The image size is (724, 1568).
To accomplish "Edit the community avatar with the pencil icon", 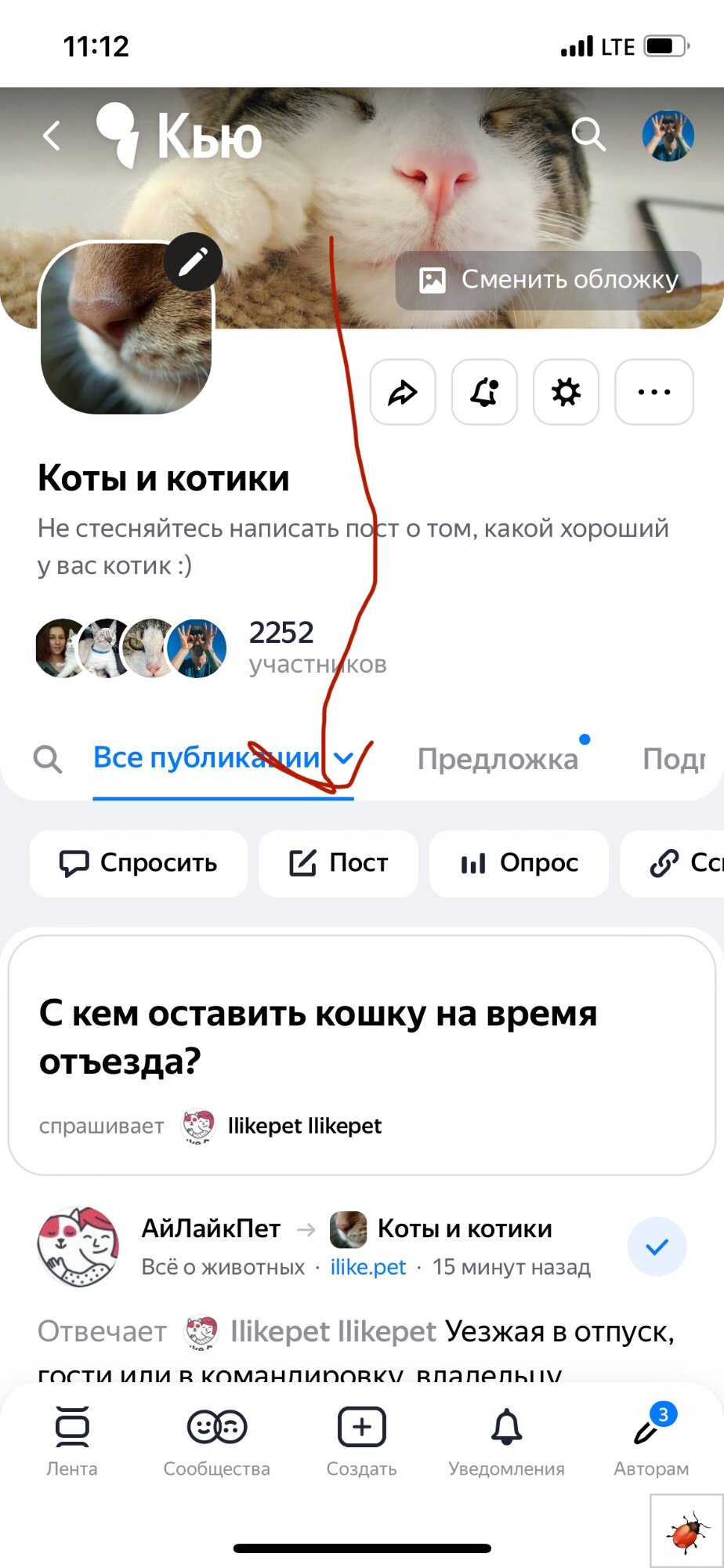I will pos(193,262).
